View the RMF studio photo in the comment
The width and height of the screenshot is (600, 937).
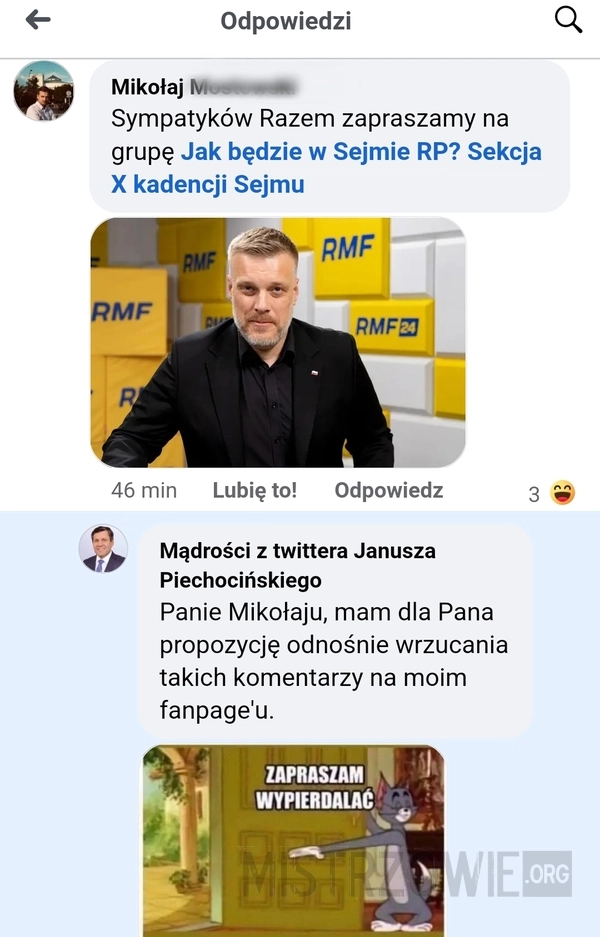click(277, 342)
